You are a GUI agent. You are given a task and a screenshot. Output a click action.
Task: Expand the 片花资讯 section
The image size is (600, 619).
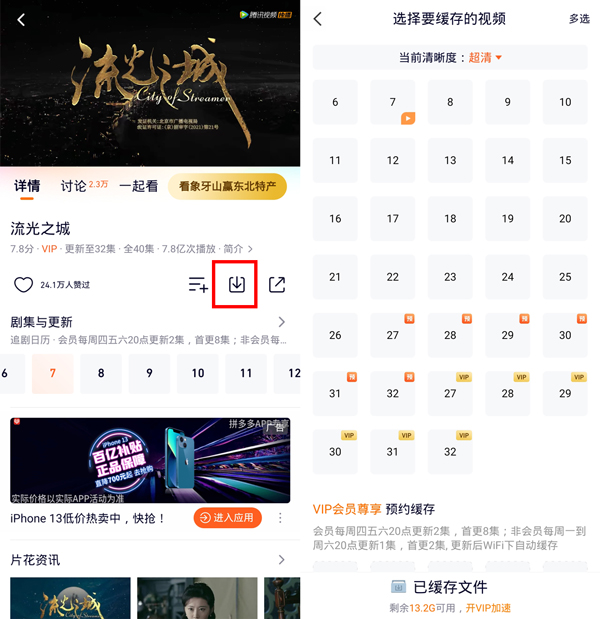(281, 560)
